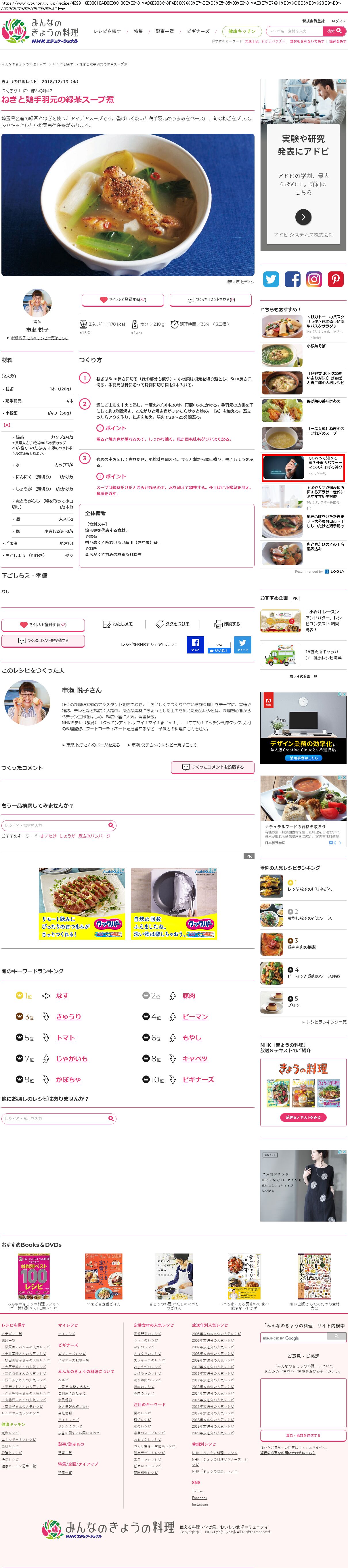Add a tag with タグをつける
The image size is (348, 1568).
173,624
